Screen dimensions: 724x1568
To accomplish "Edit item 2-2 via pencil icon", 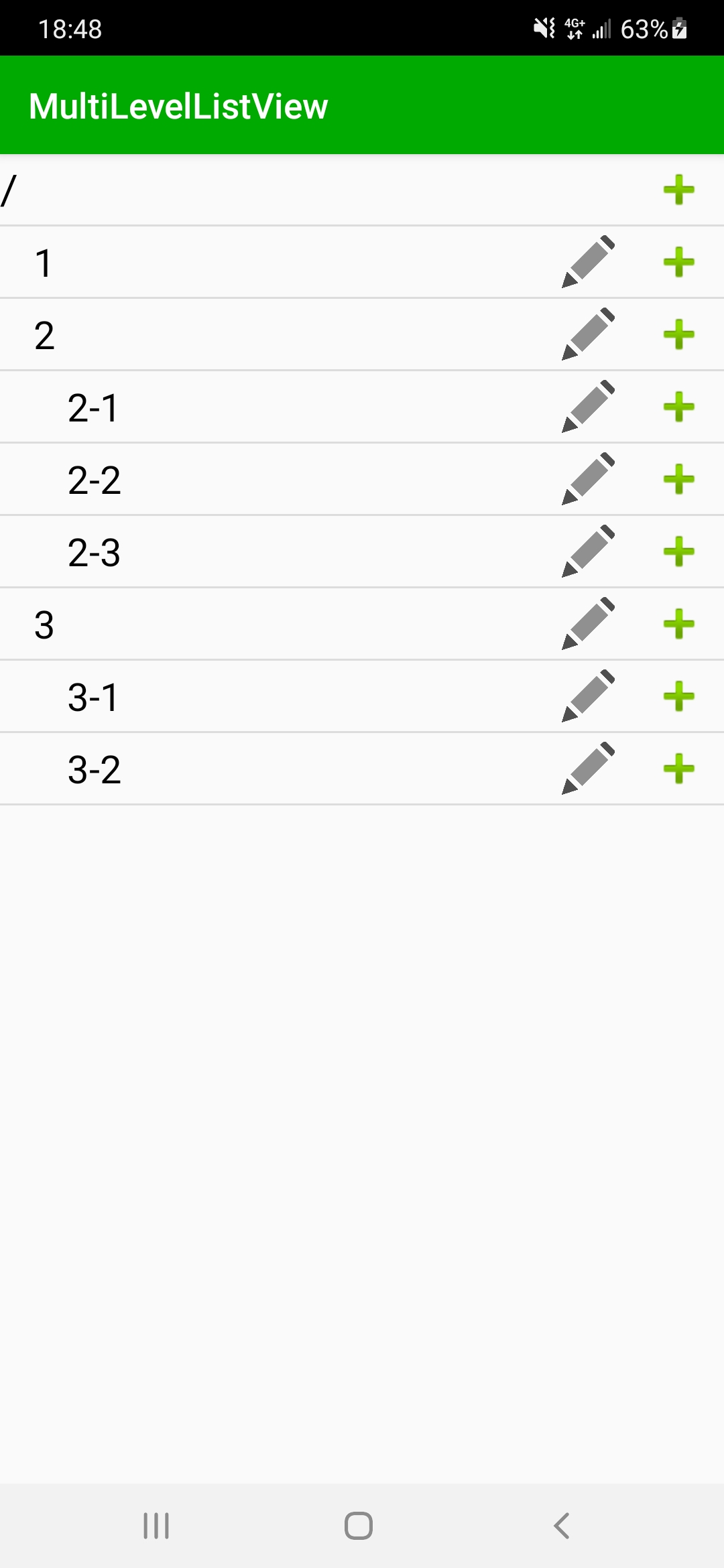I will 588,479.
